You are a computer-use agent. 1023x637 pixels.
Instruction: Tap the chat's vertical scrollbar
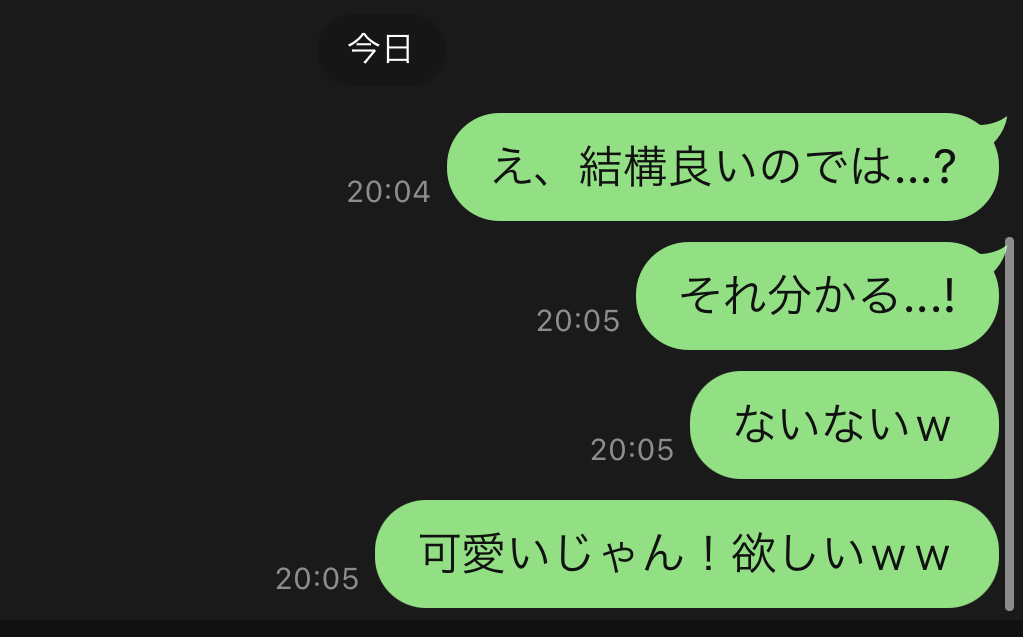pos(1009,424)
